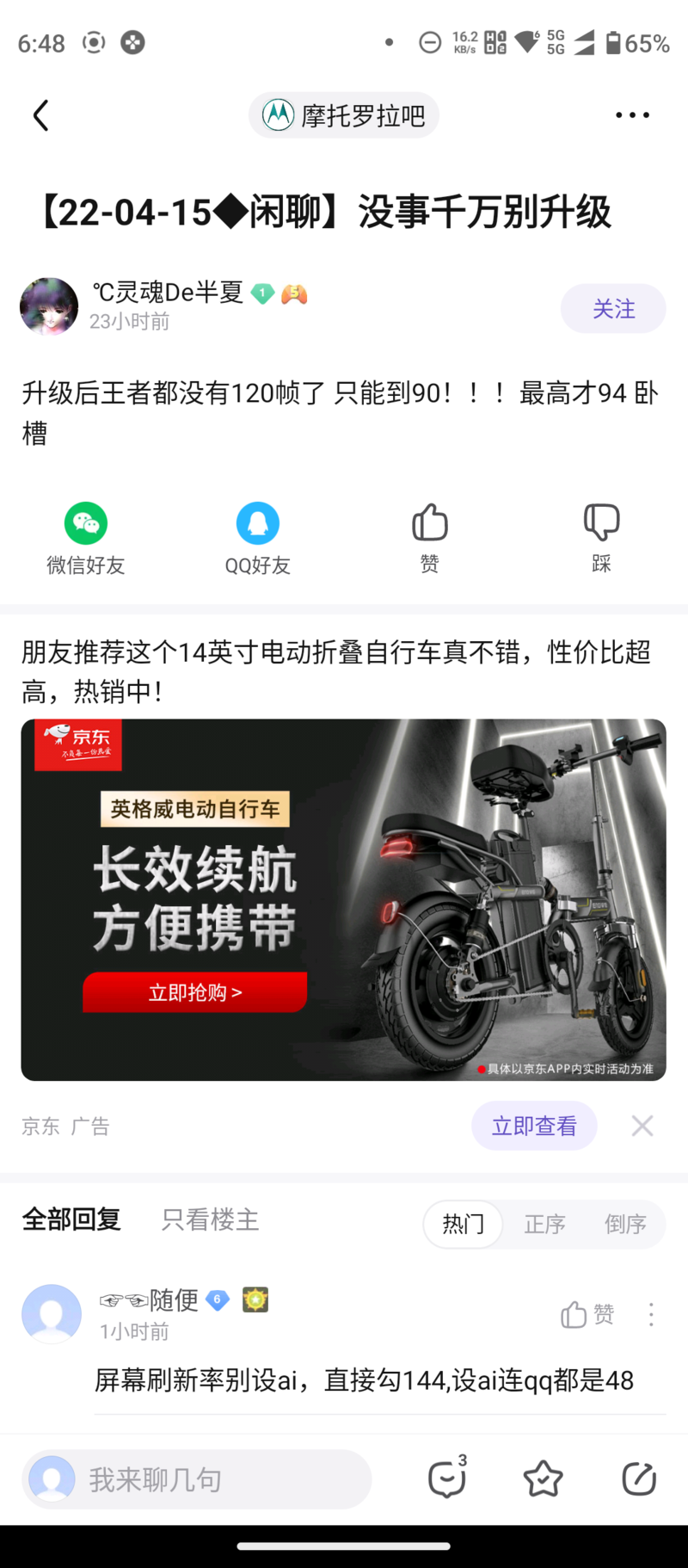Open the 摩托罗拉吧 forum chip
The height and width of the screenshot is (1568, 688).
click(x=344, y=115)
